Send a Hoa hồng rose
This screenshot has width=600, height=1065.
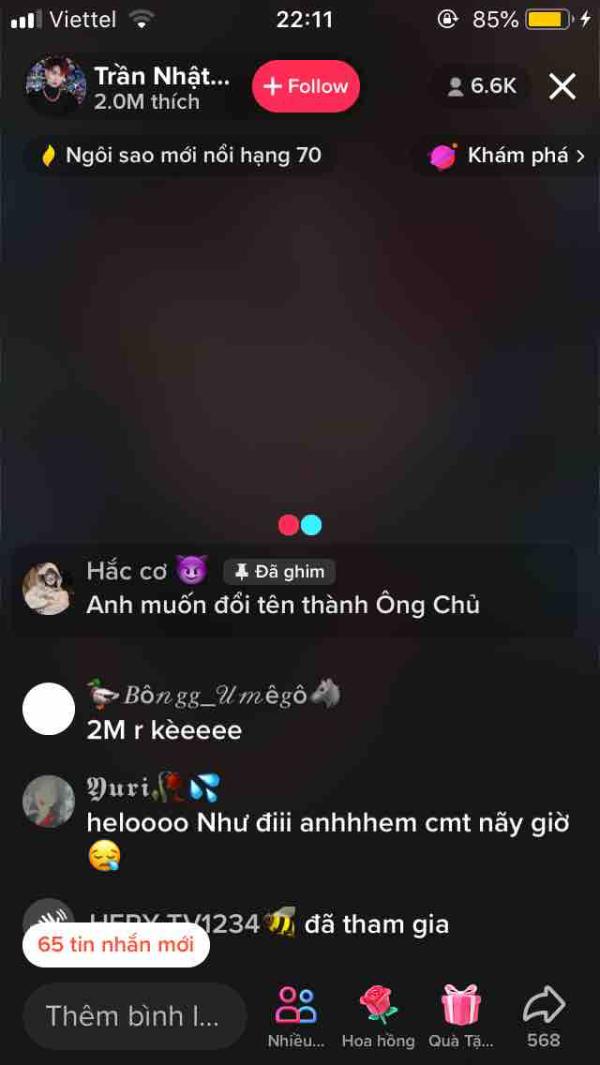pos(378,1017)
